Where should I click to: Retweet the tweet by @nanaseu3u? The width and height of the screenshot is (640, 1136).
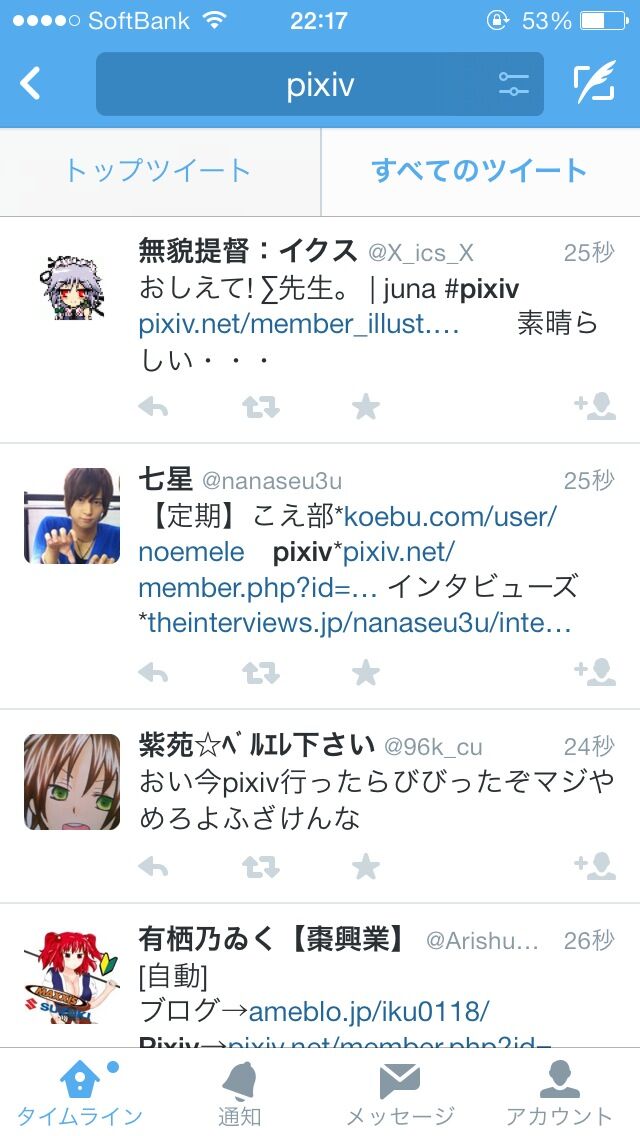point(261,674)
